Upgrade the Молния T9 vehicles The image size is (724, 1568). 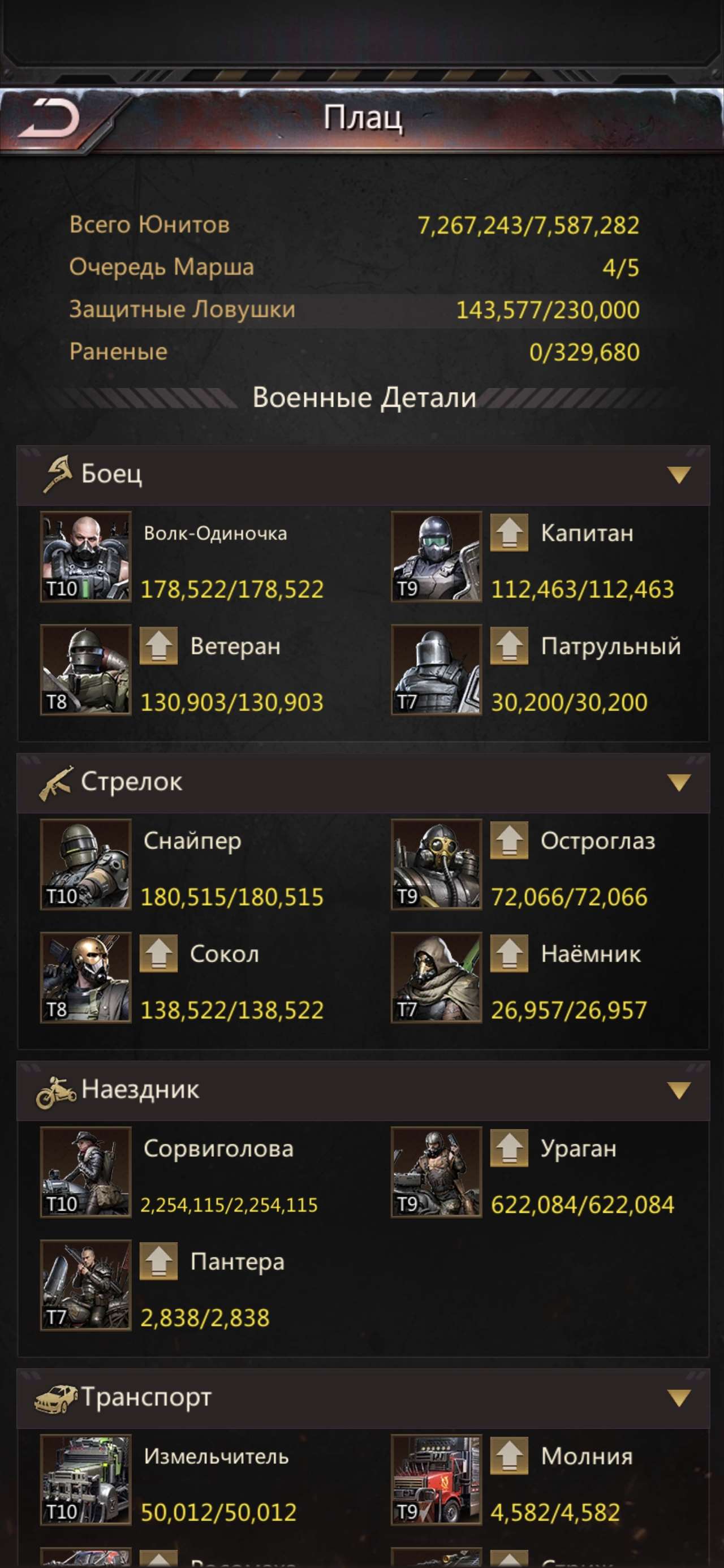tap(509, 1455)
